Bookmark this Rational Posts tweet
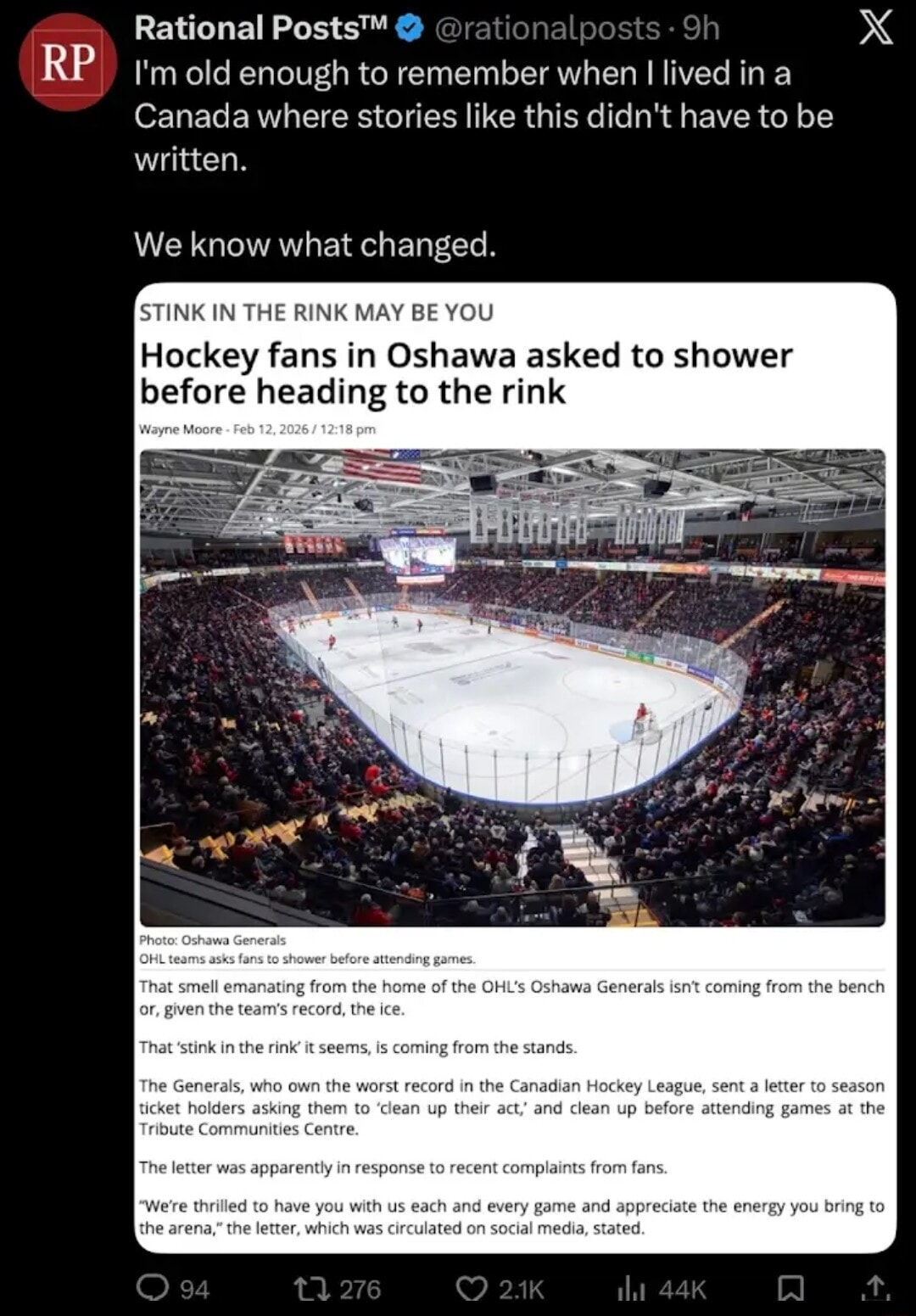 tap(790, 1288)
